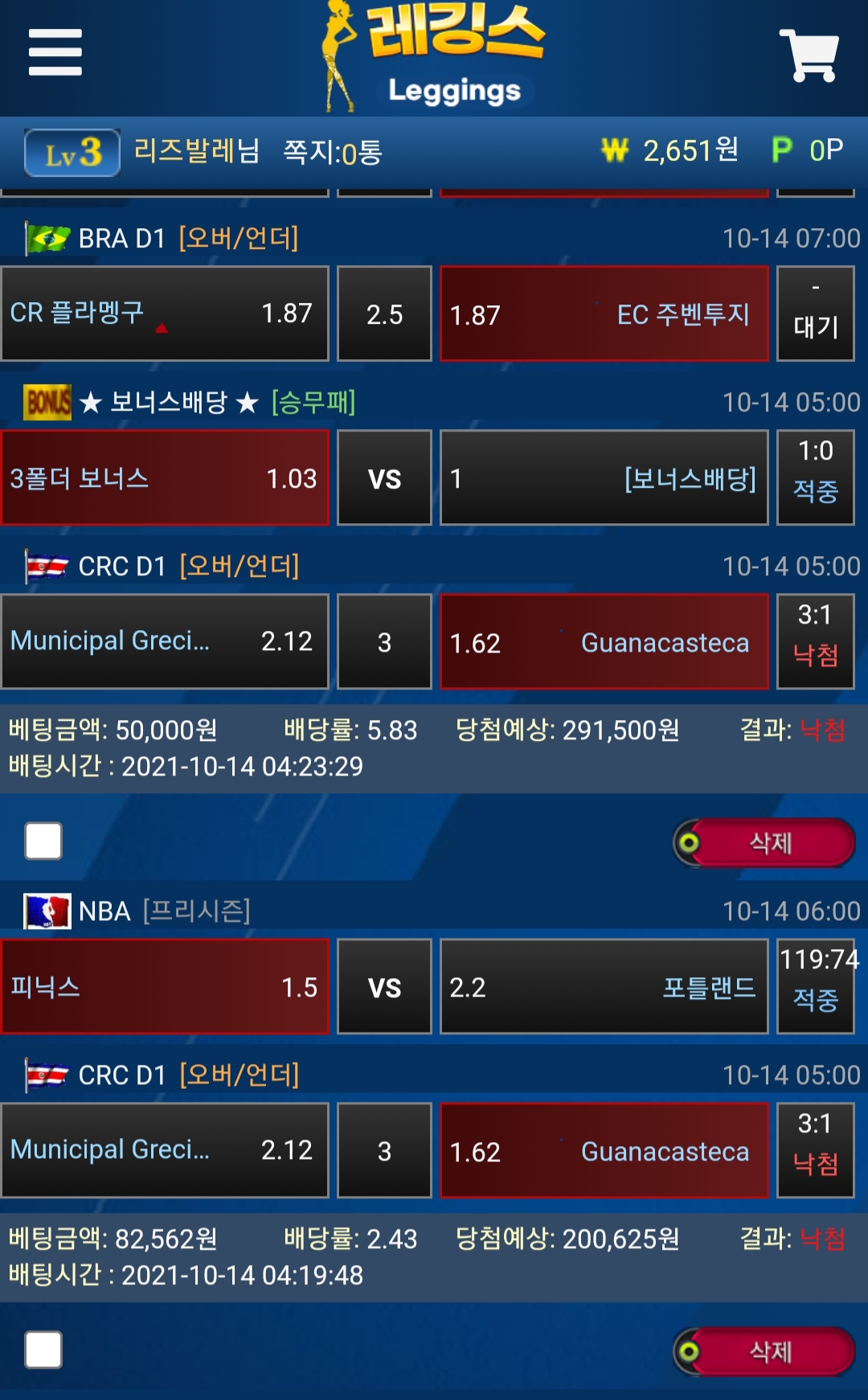This screenshot has width=868, height=1400.
Task: Open the messages link showing 쪽지:0통
Action: (x=333, y=152)
